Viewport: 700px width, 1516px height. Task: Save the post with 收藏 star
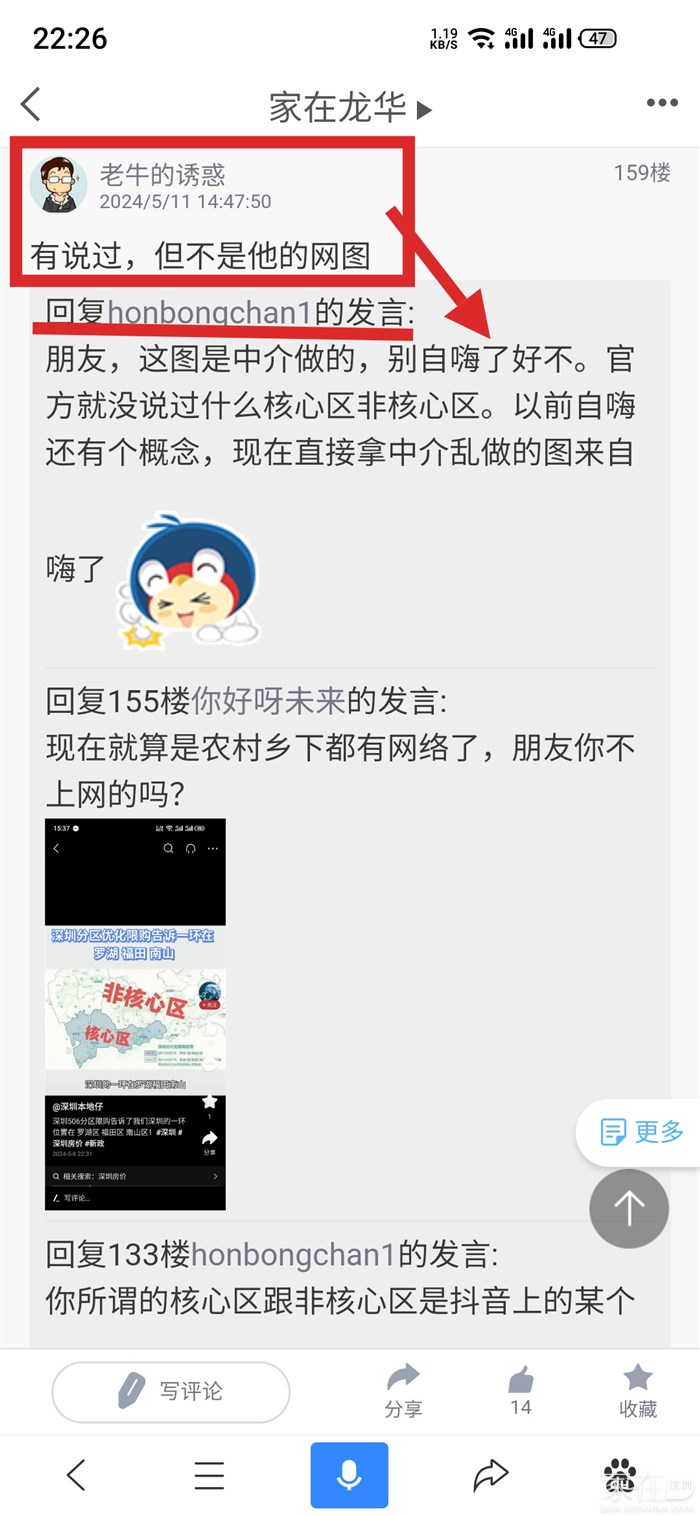(638, 1391)
